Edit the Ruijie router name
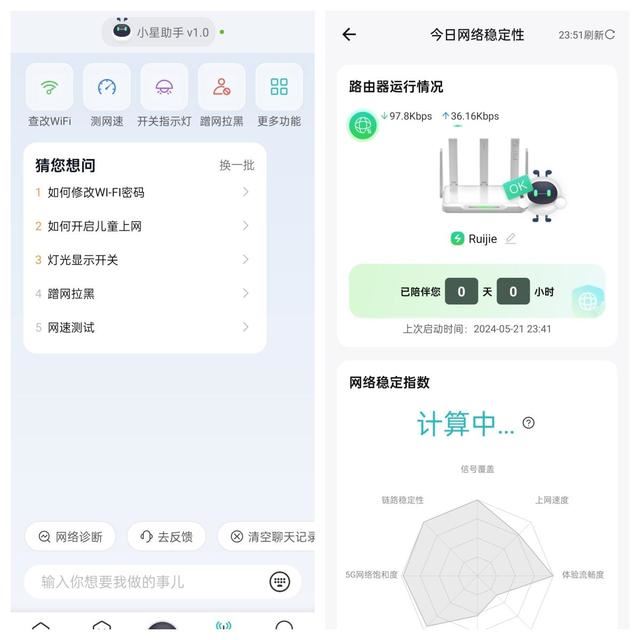 511,238
